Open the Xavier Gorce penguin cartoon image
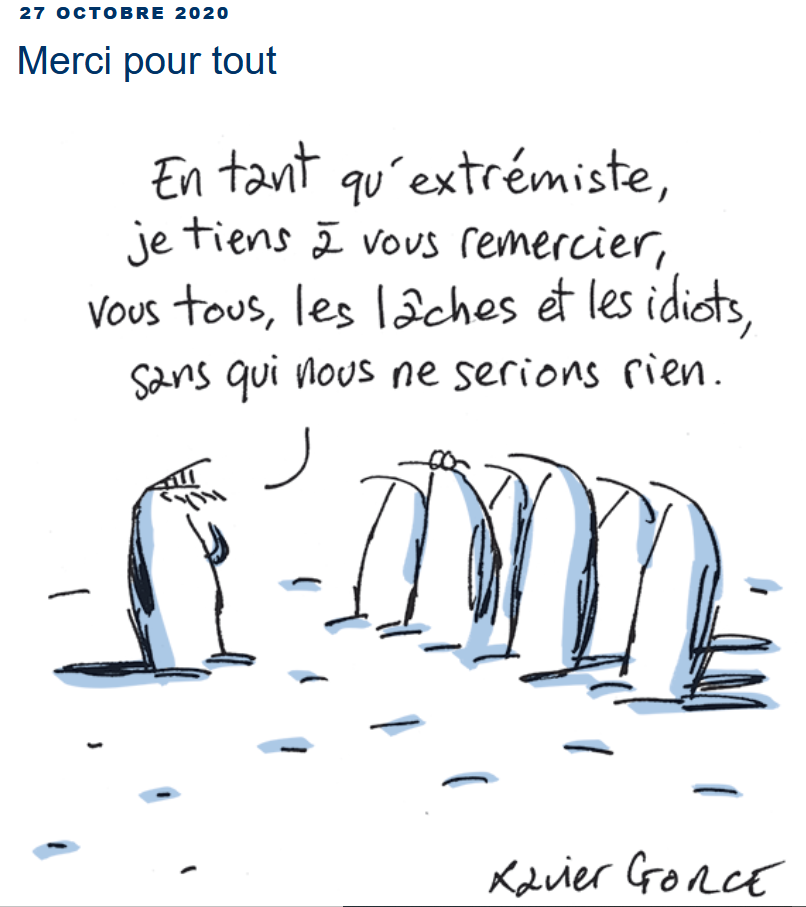 pos(420,520)
